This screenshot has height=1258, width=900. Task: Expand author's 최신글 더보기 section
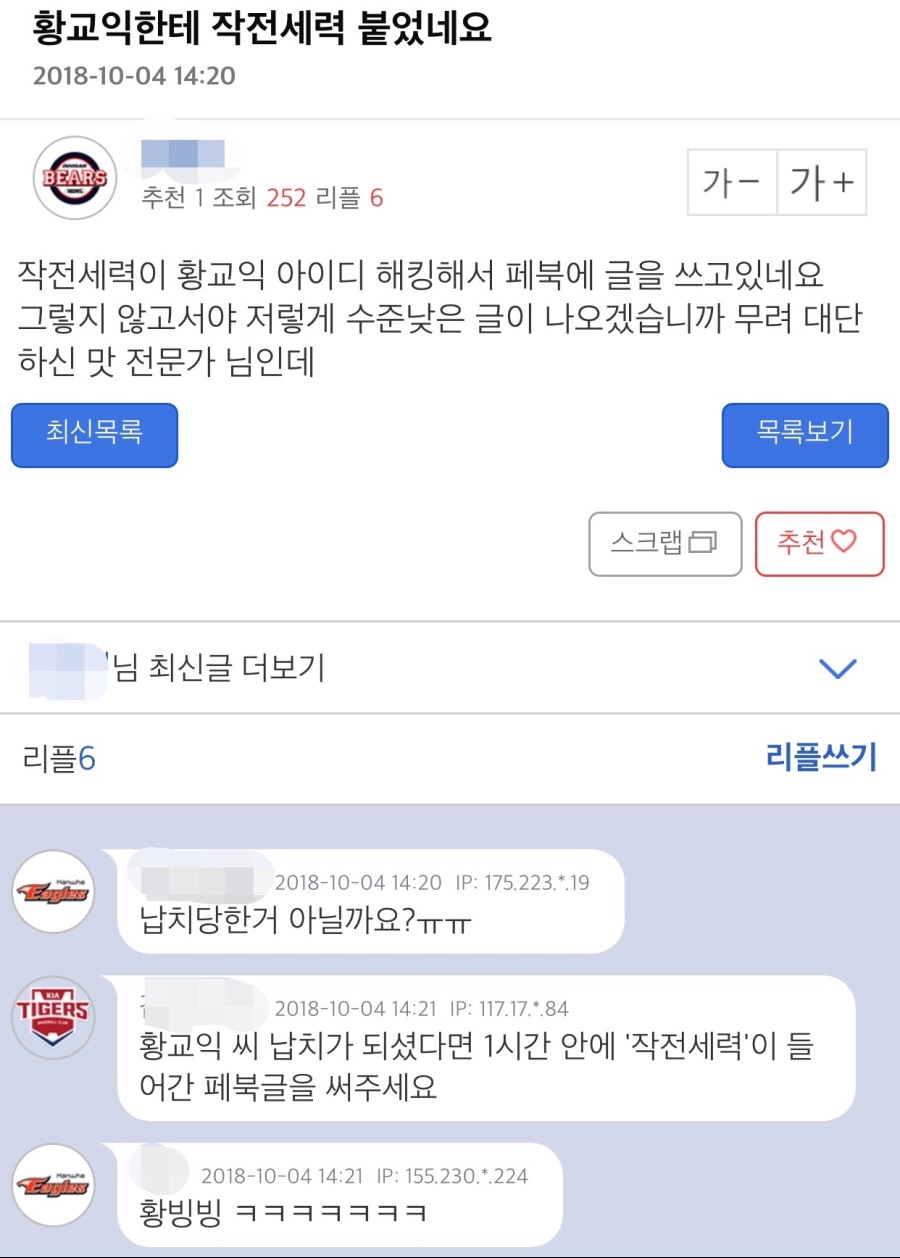[836, 668]
